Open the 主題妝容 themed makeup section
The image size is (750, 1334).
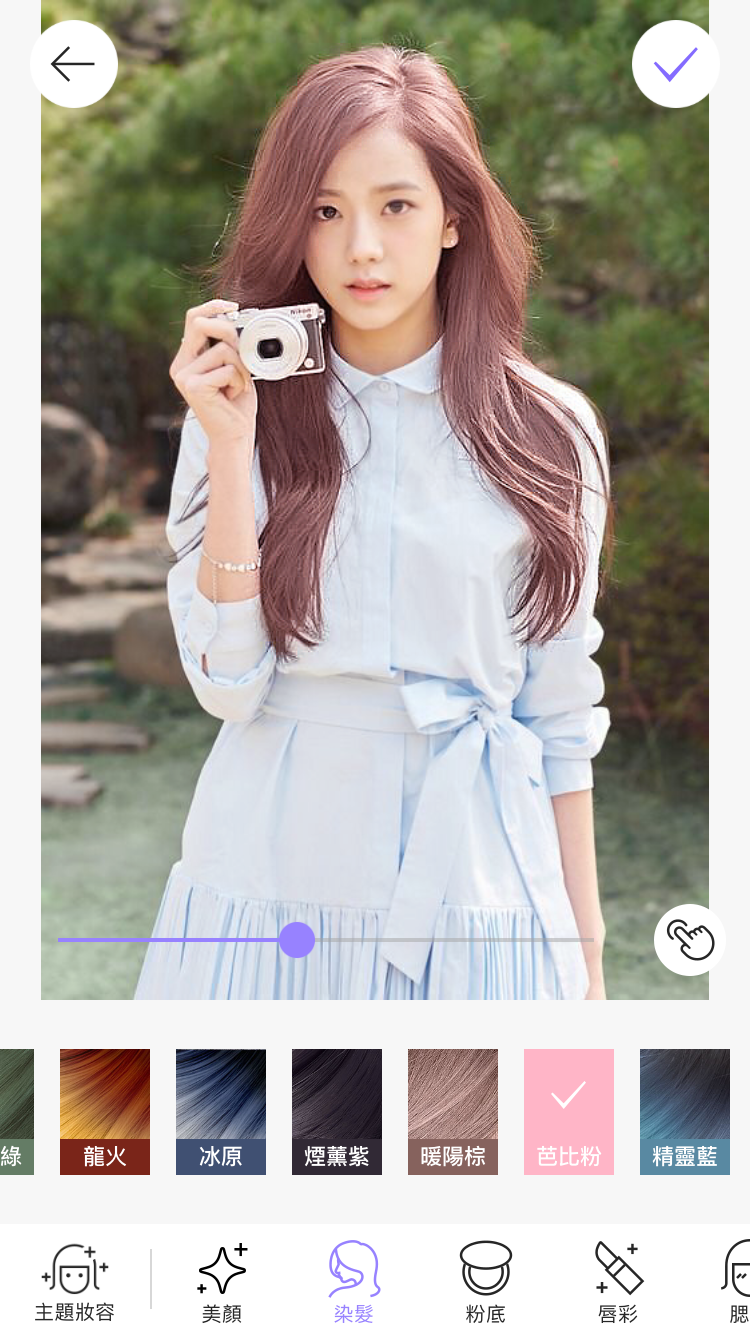pos(75,1282)
